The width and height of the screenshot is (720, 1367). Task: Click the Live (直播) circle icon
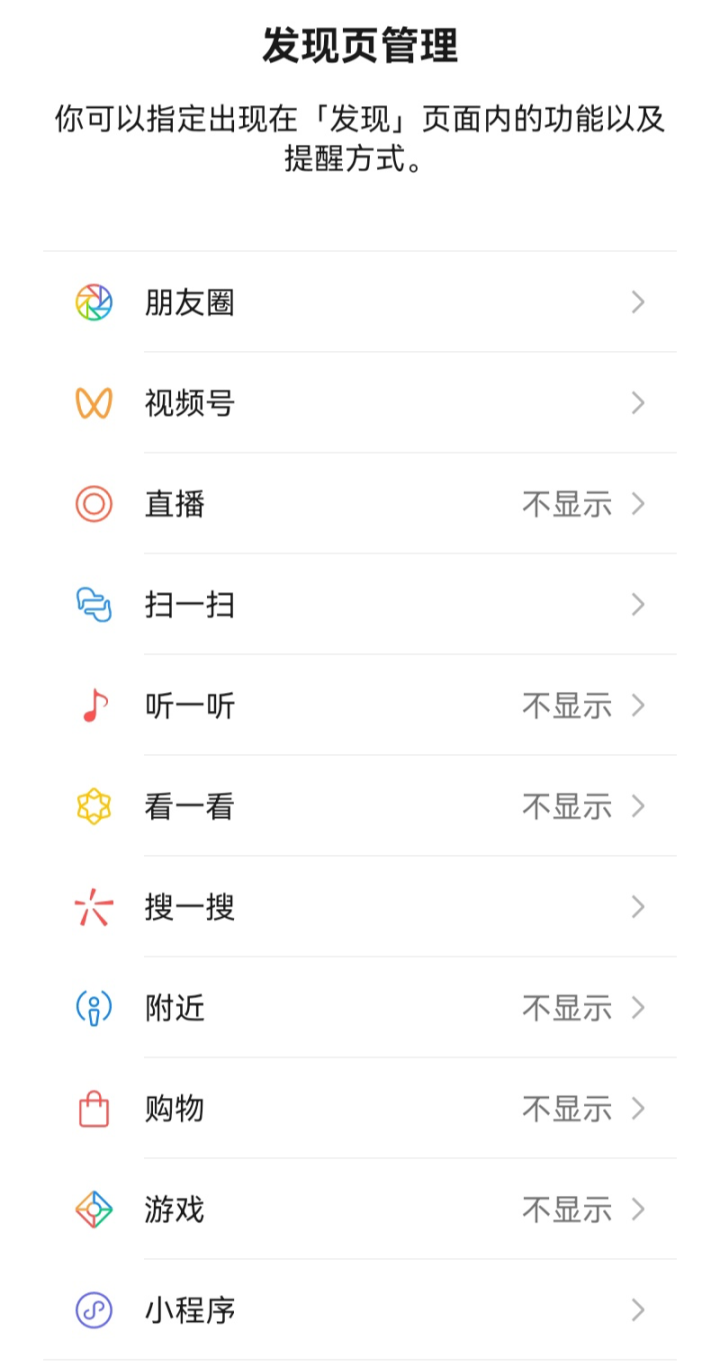click(x=93, y=504)
